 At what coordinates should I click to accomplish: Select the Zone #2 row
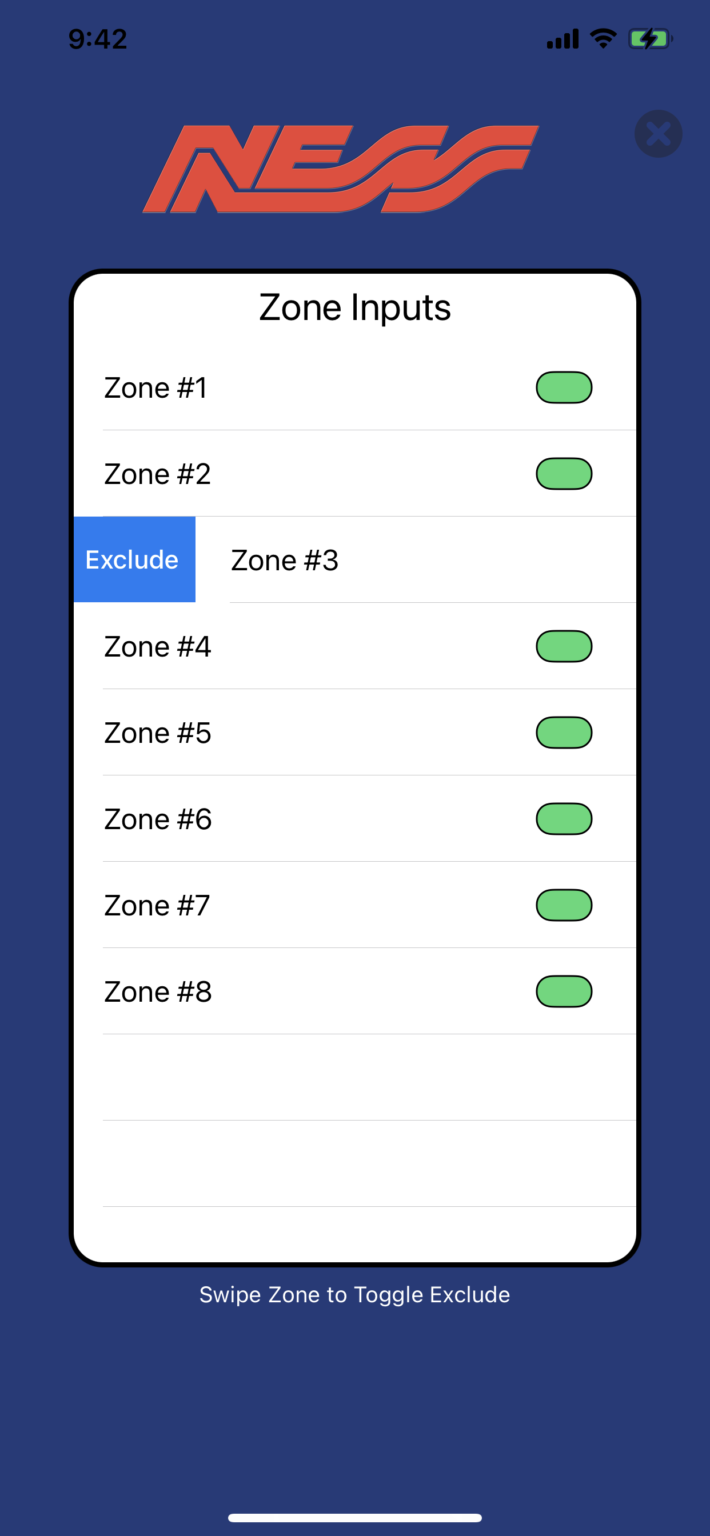(x=355, y=474)
